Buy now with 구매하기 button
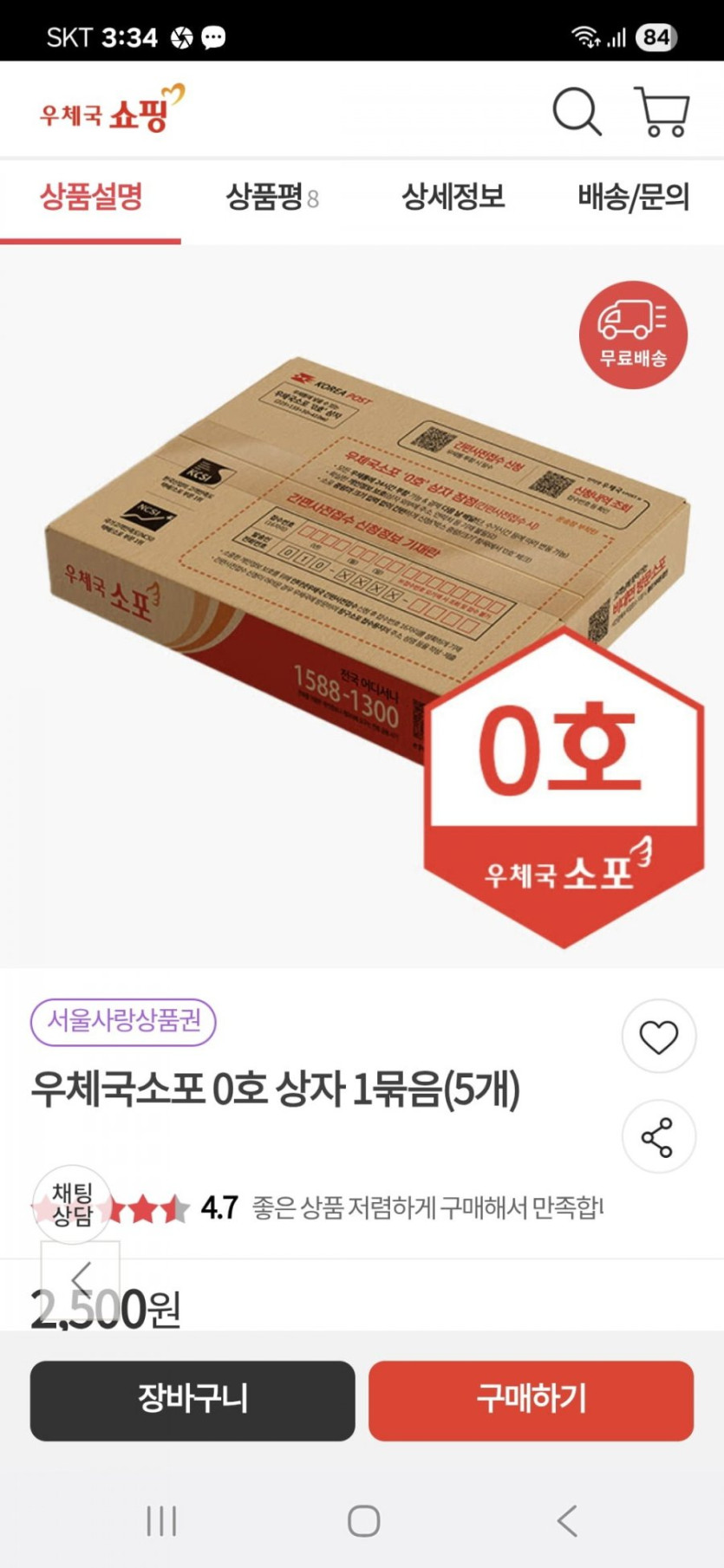Image resolution: width=724 pixels, height=1568 pixels. point(531,1401)
